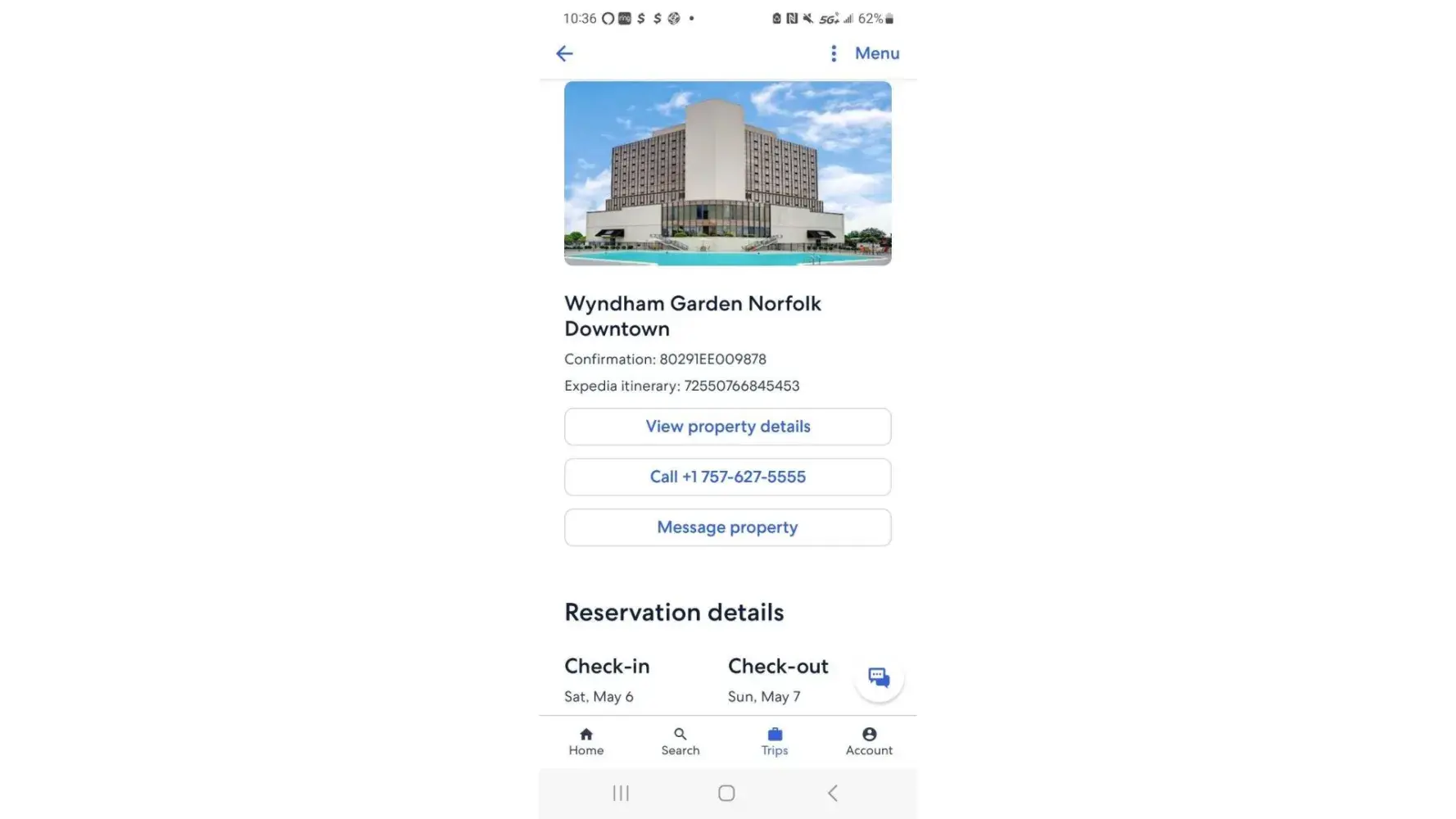This screenshot has height=819, width=1456.
Task: Switch to the Search tab
Action: click(x=681, y=741)
